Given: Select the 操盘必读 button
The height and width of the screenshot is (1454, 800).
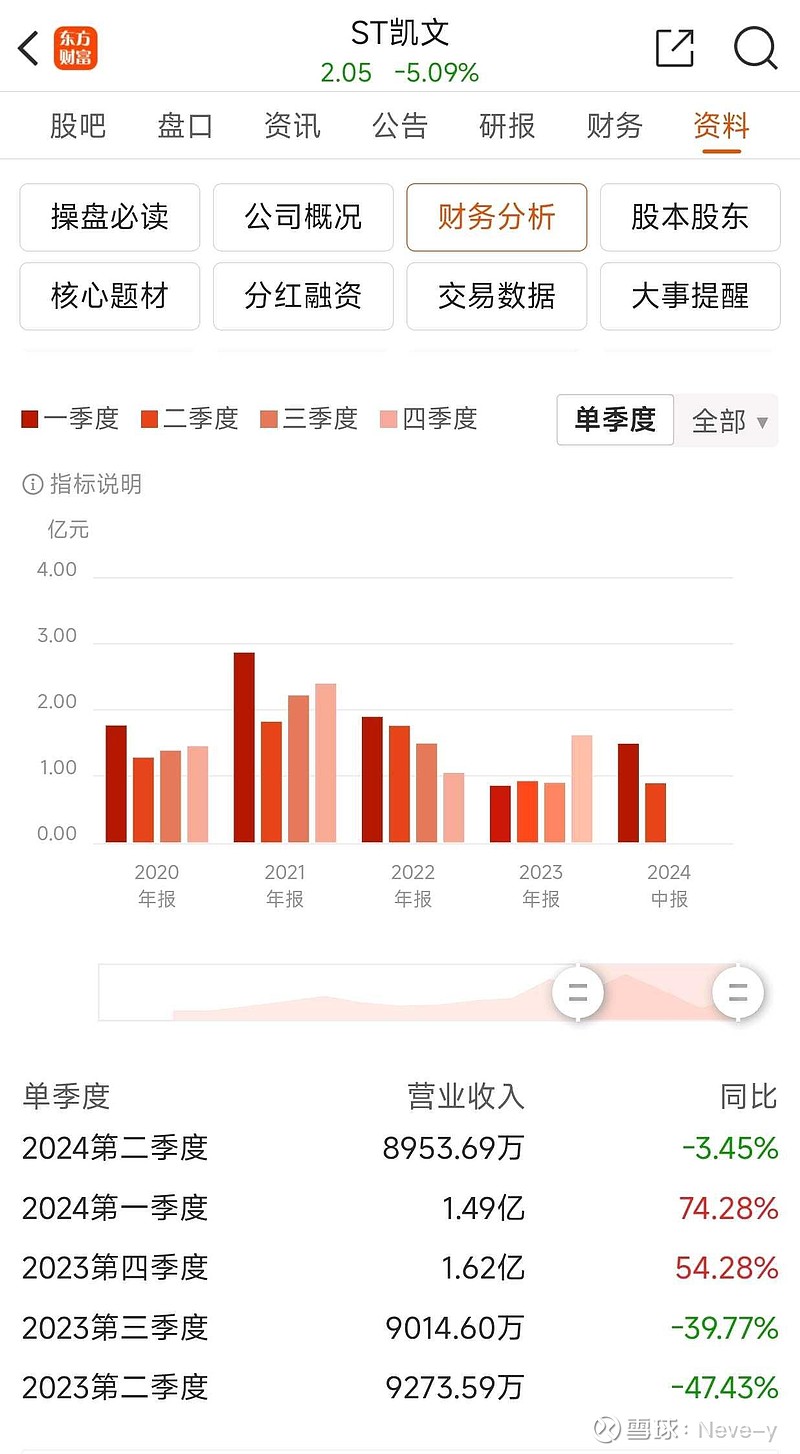Looking at the screenshot, I should pos(110,217).
